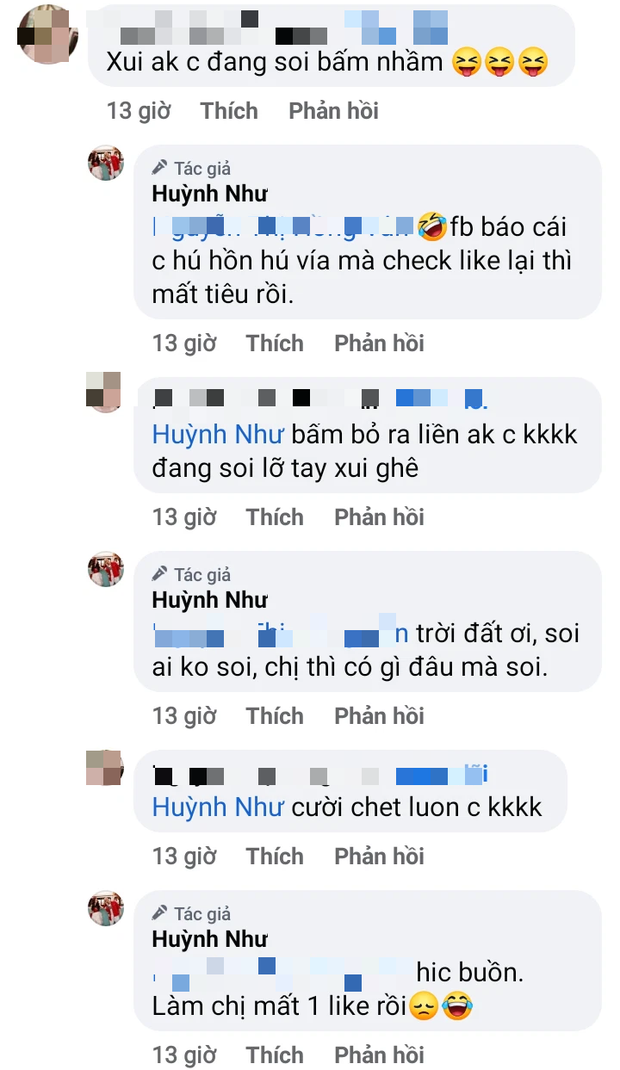Open Huỳnh Như's profile from 'fb báo cái' comment

(209, 193)
